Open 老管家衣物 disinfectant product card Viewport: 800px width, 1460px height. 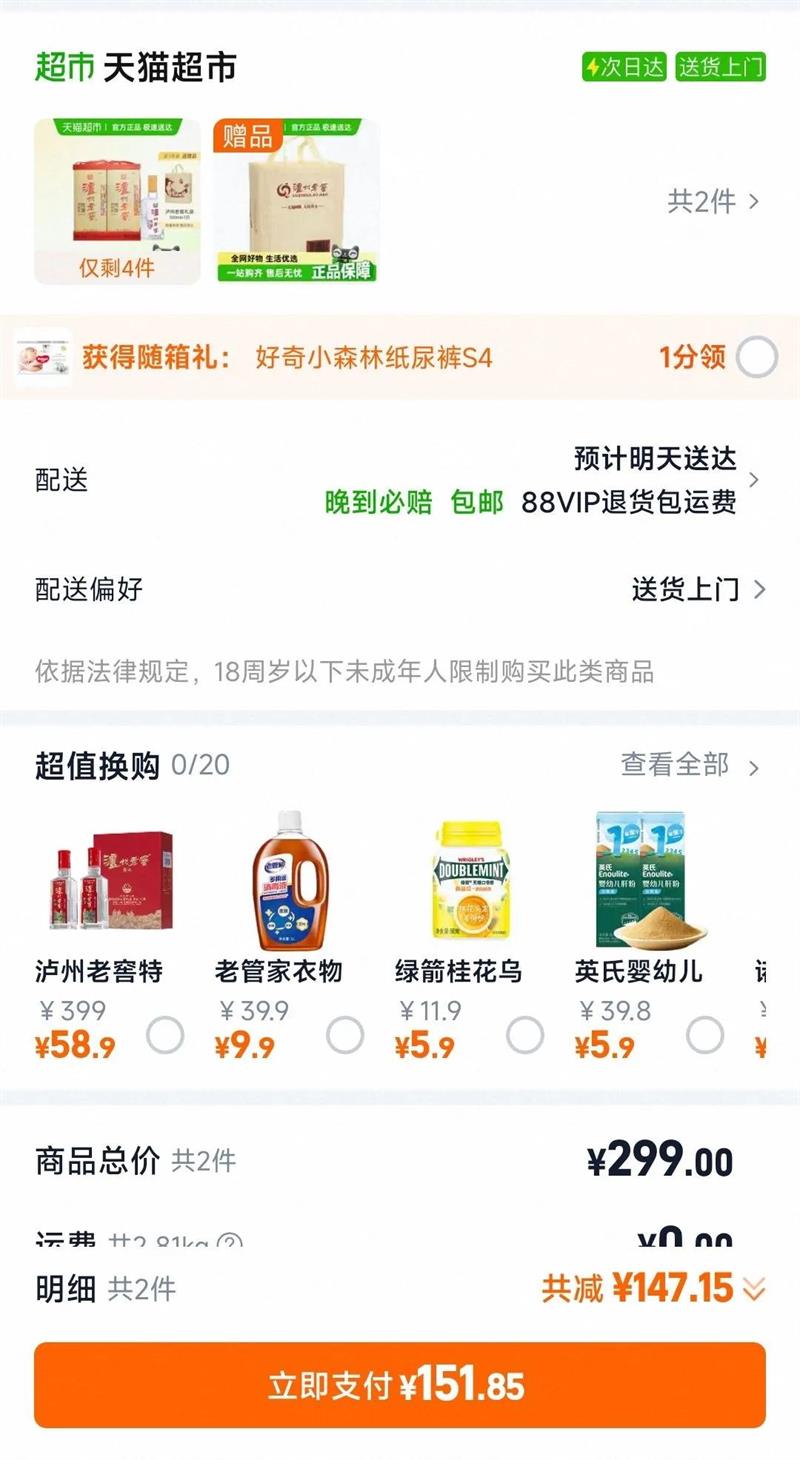point(290,880)
